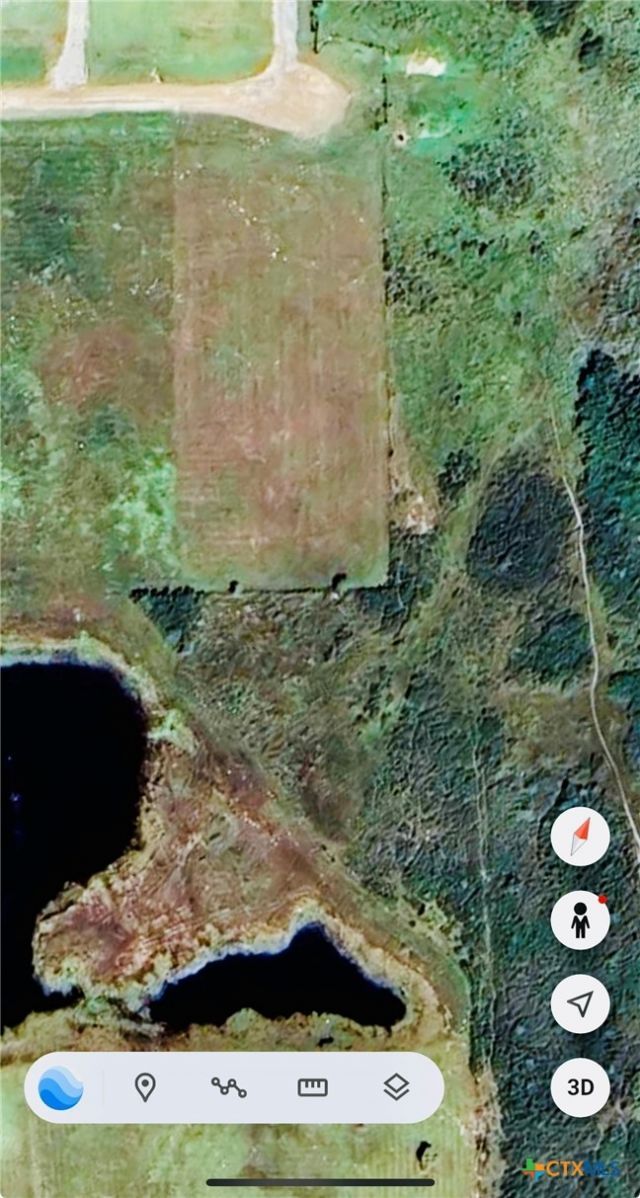
Task: Open the map layers options
Action: tap(396, 1087)
